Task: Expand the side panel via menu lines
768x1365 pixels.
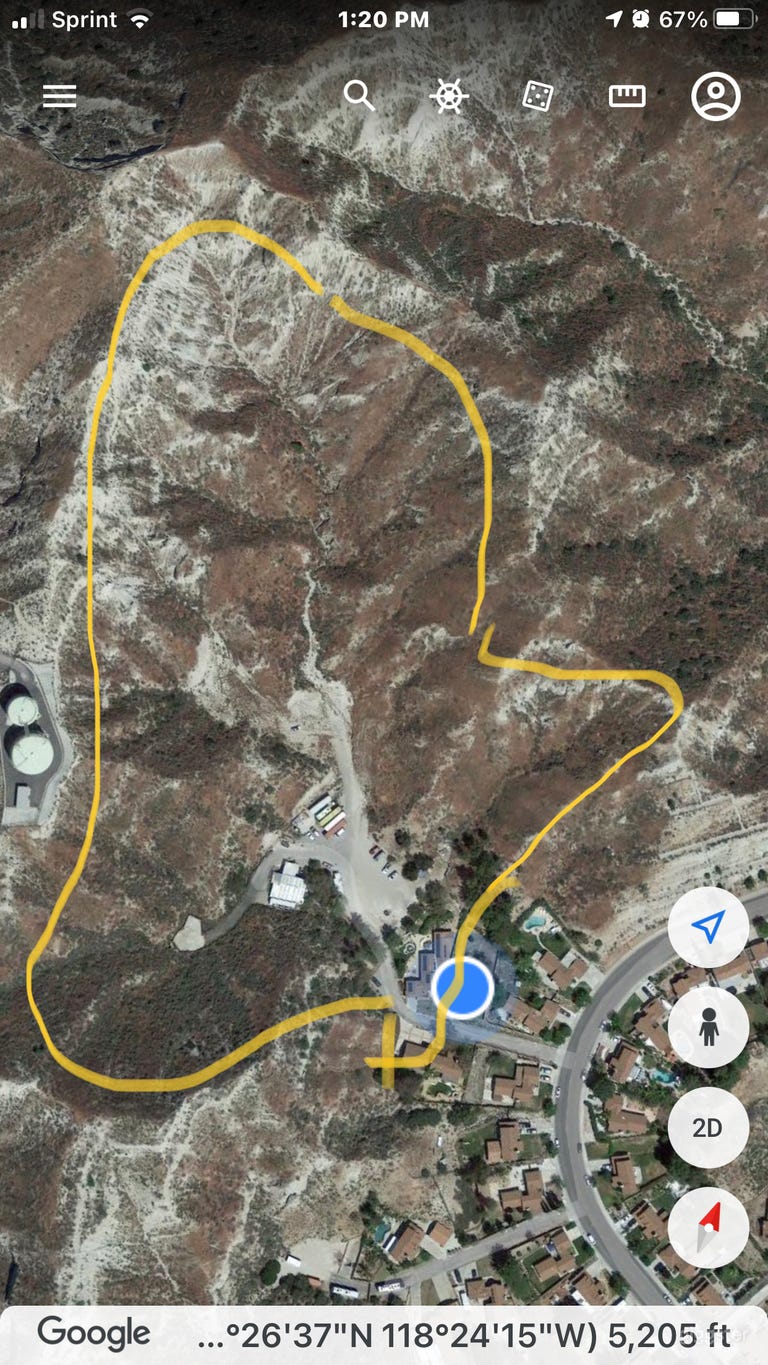Action: pyautogui.click(x=59, y=95)
